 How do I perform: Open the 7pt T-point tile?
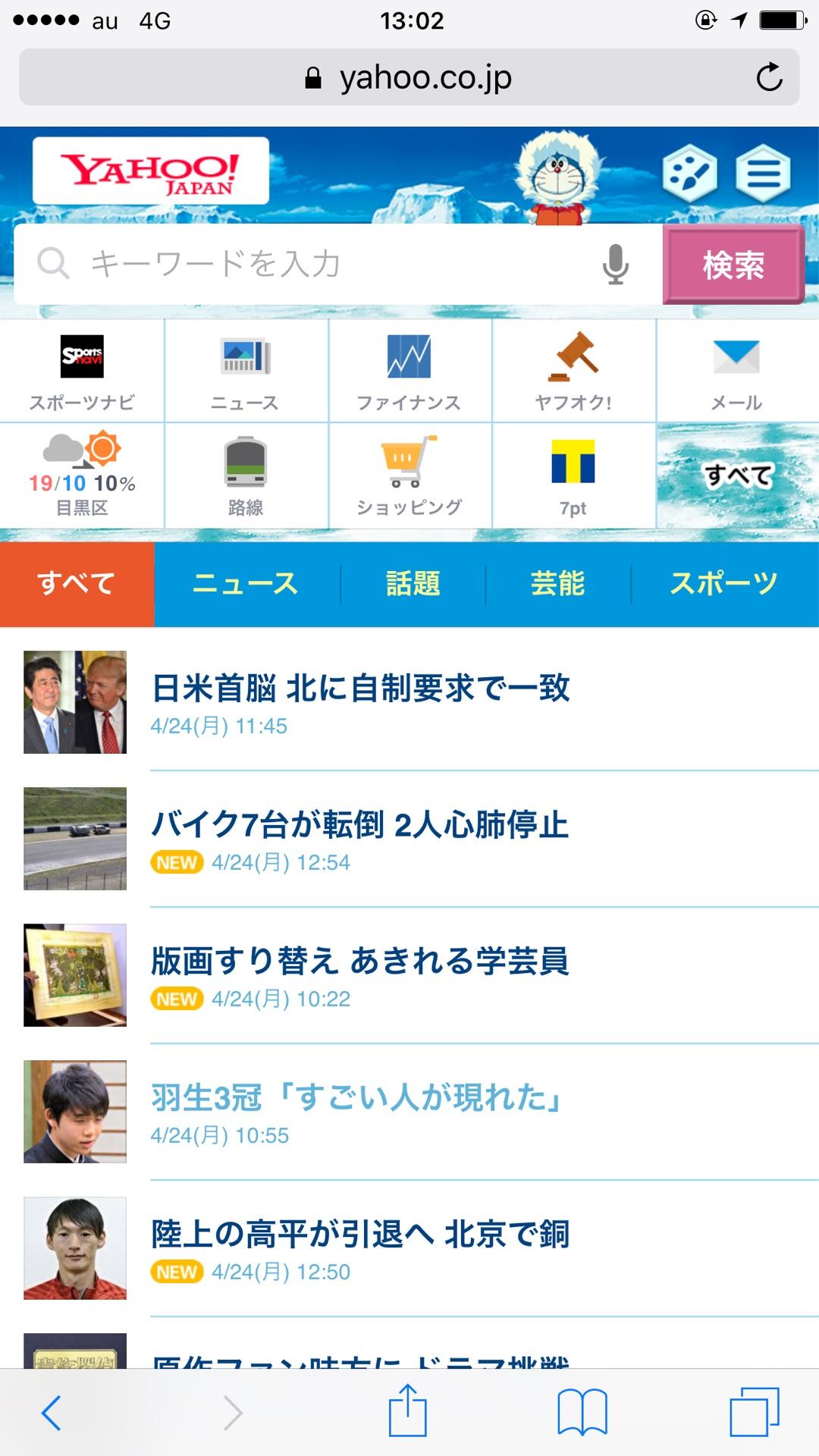click(x=573, y=475)
